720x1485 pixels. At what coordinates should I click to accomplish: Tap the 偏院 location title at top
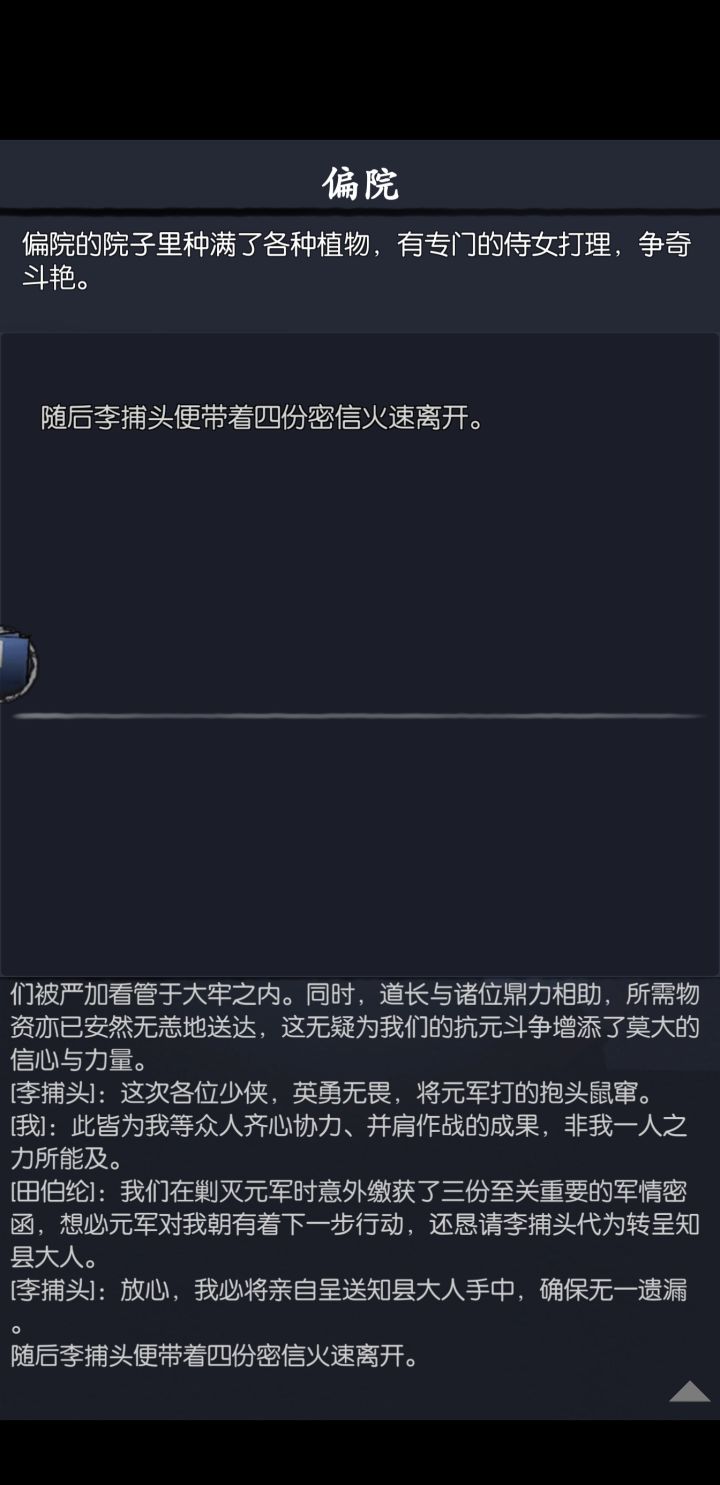(x=360, y=180)
